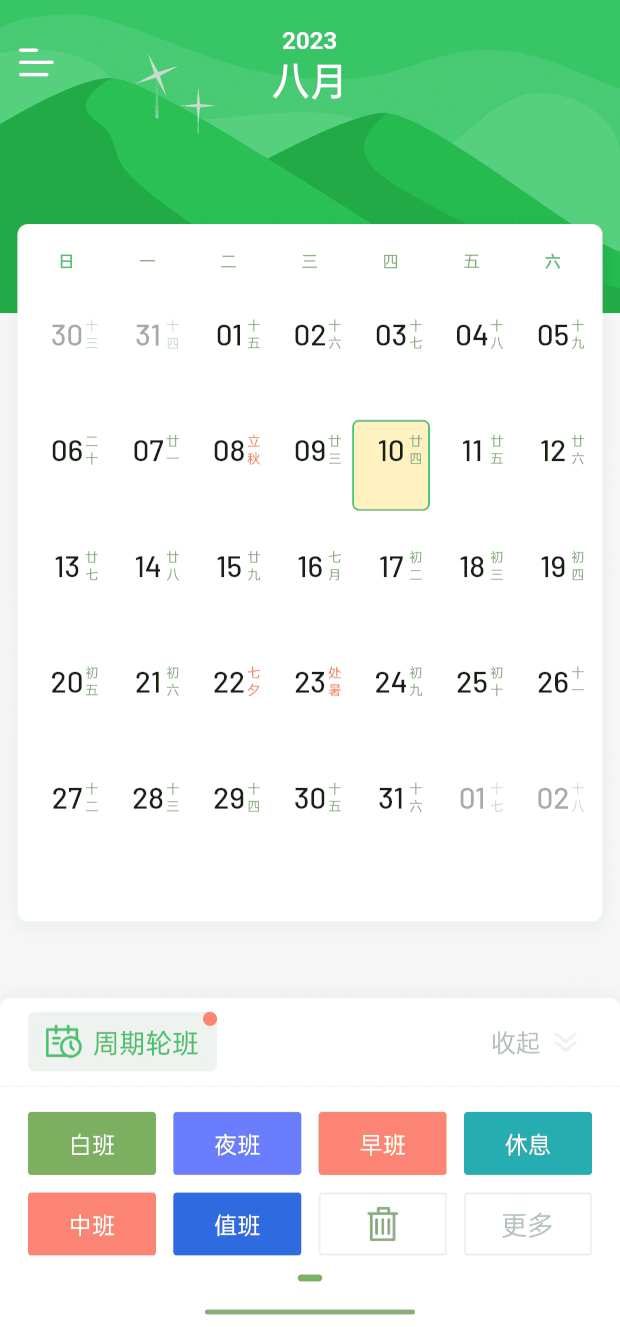
Task: Select the 中班 shift button
Action: coord(92,1224)
